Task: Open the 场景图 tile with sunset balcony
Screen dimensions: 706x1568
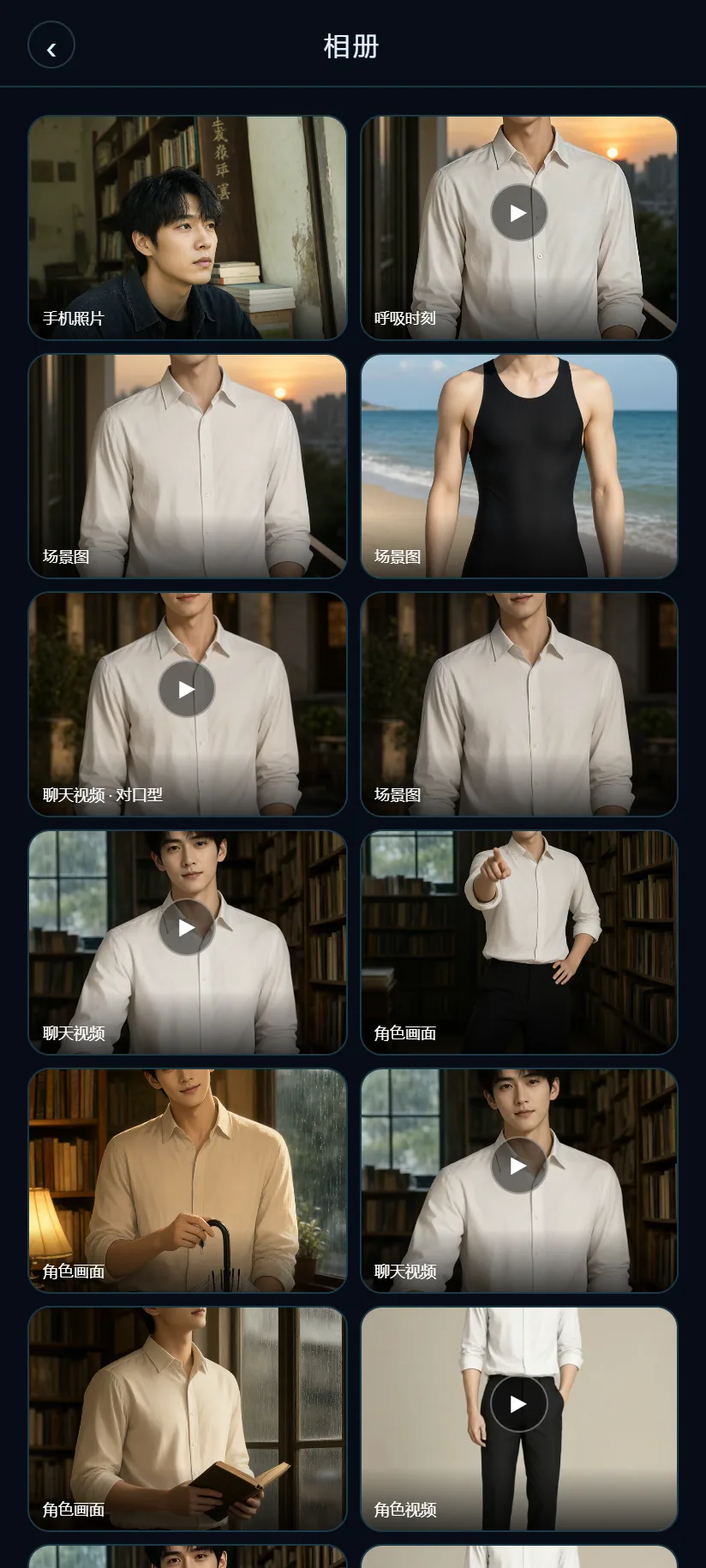Action: [188, 466]
